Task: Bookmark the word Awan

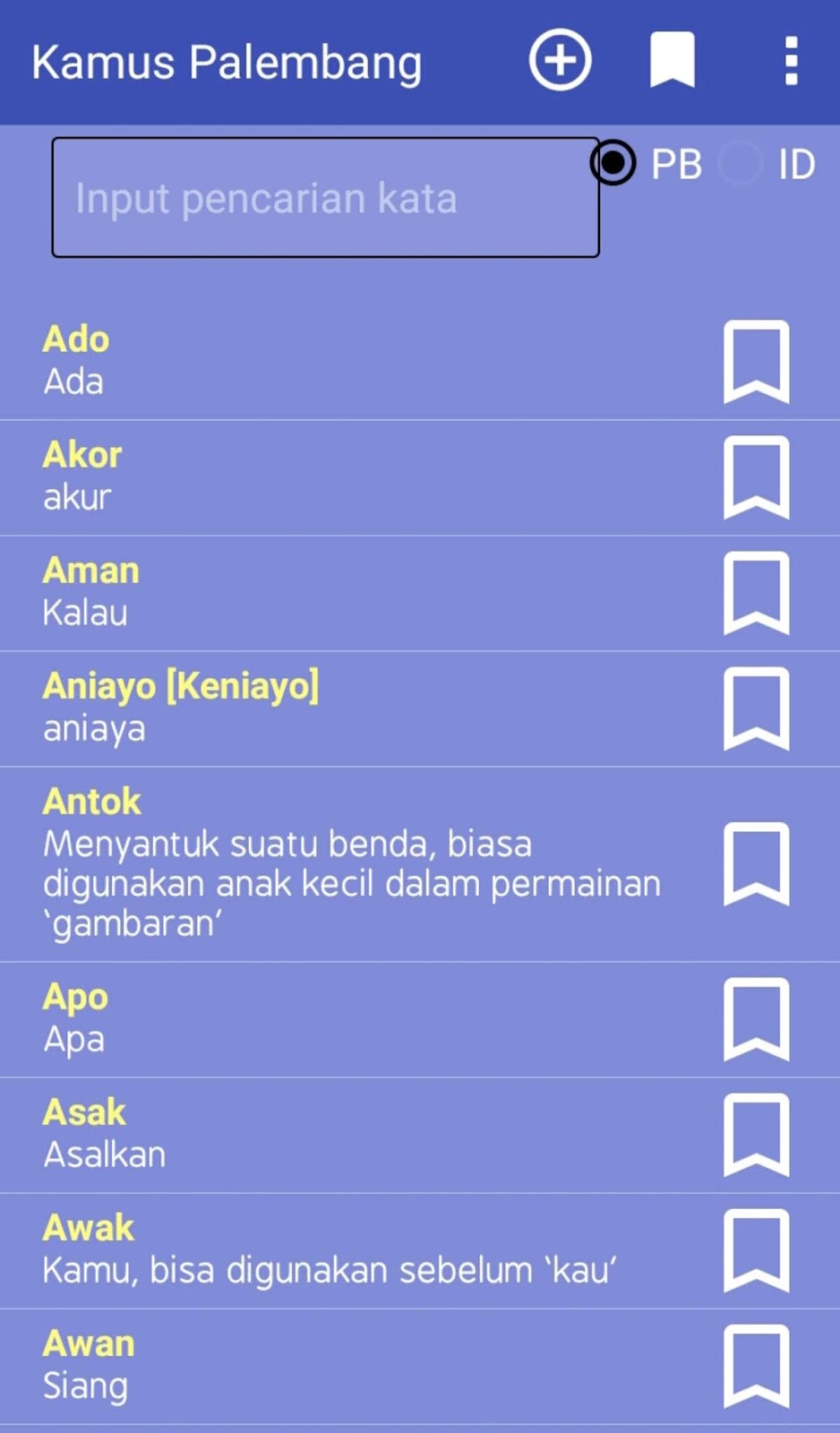Action: (756, 1366)
